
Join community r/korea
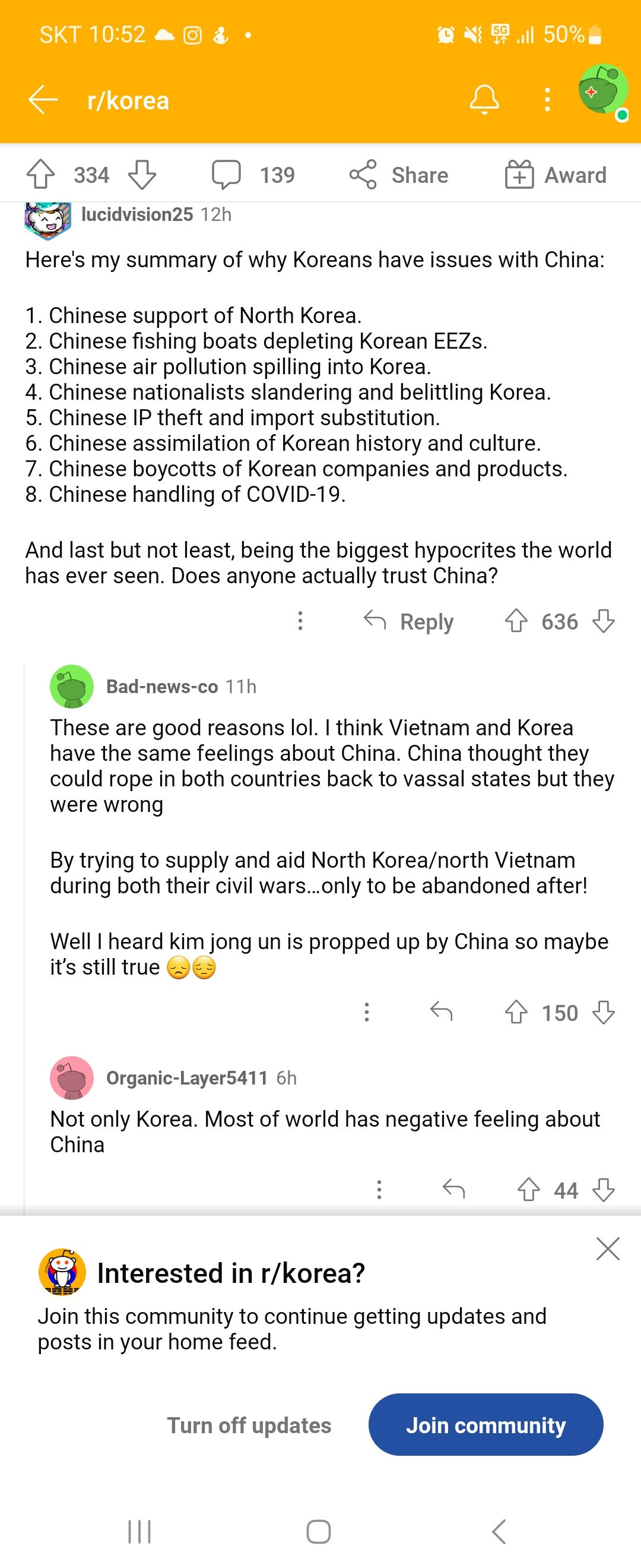(485, 1425)
